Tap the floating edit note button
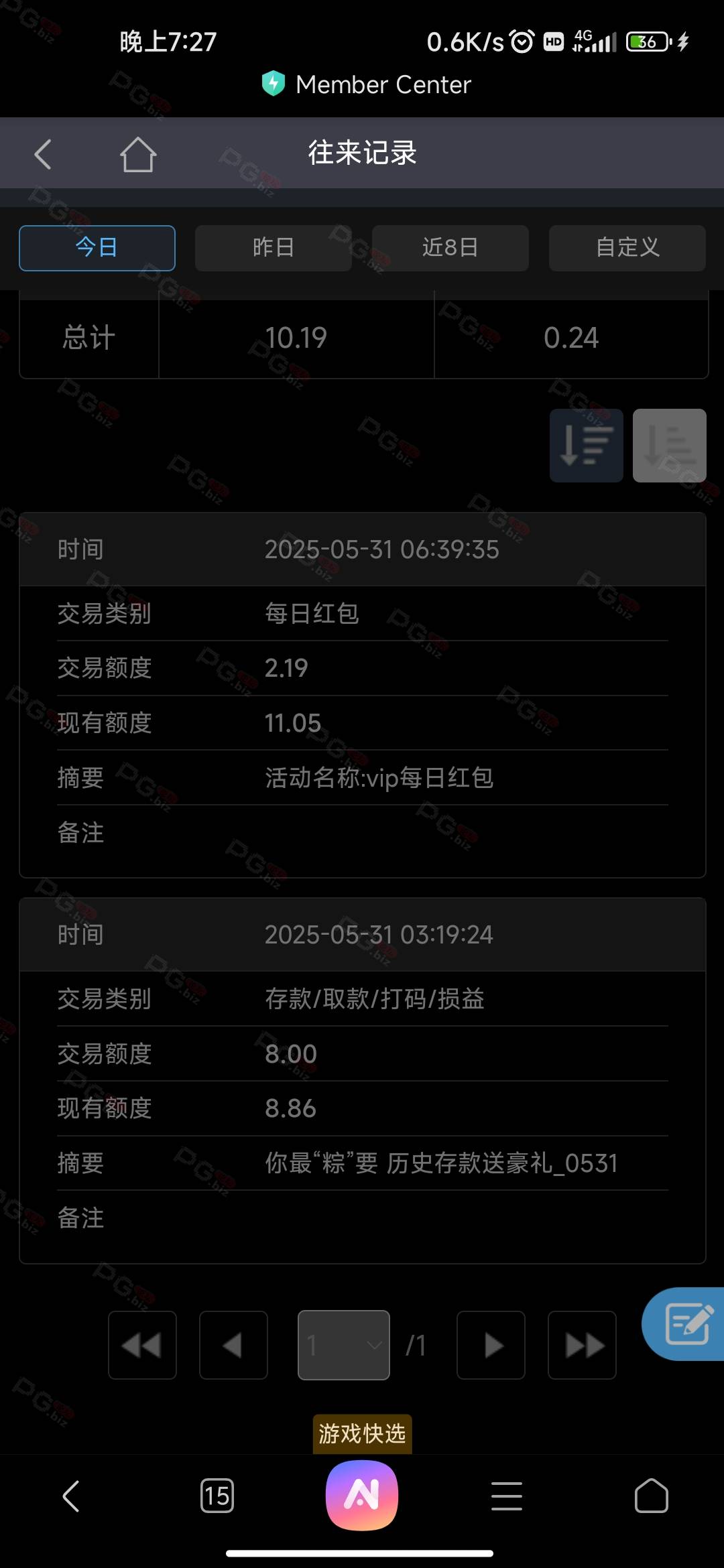 pos(685,1324)
